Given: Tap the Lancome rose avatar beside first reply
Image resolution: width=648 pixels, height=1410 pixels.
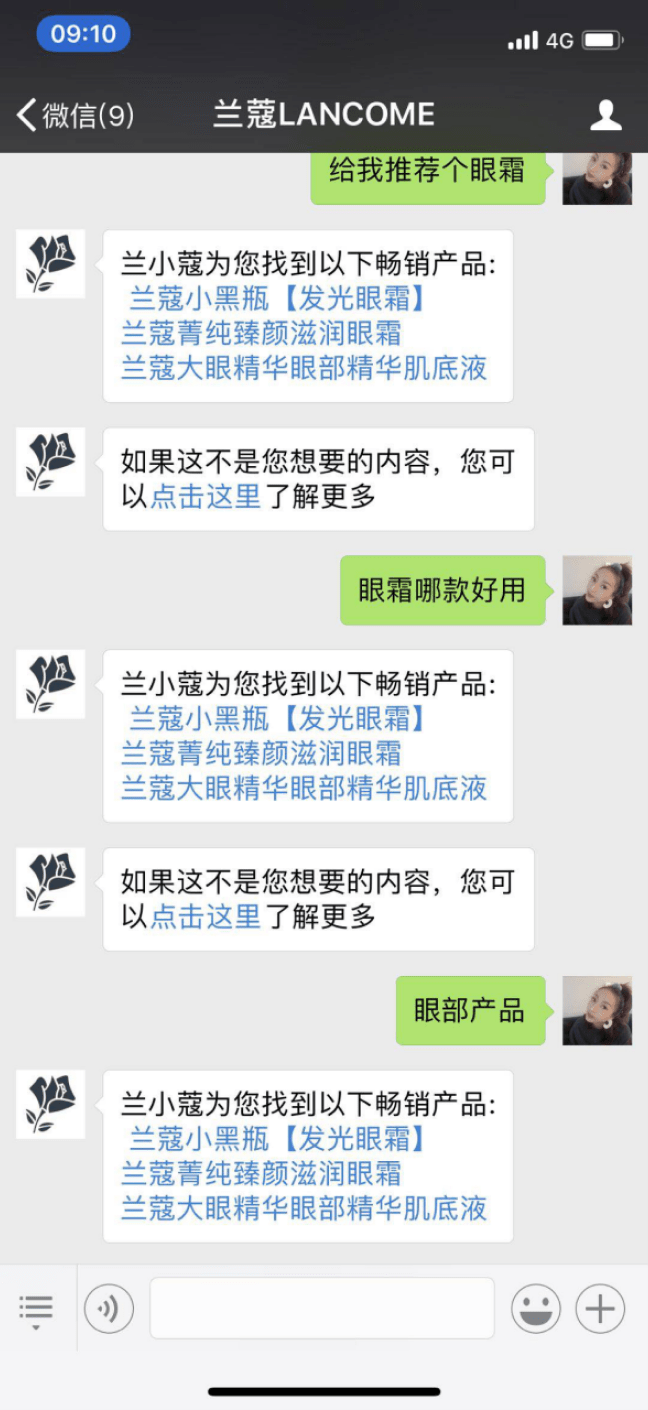Looking at the screenshot, I should pos(50,264).
